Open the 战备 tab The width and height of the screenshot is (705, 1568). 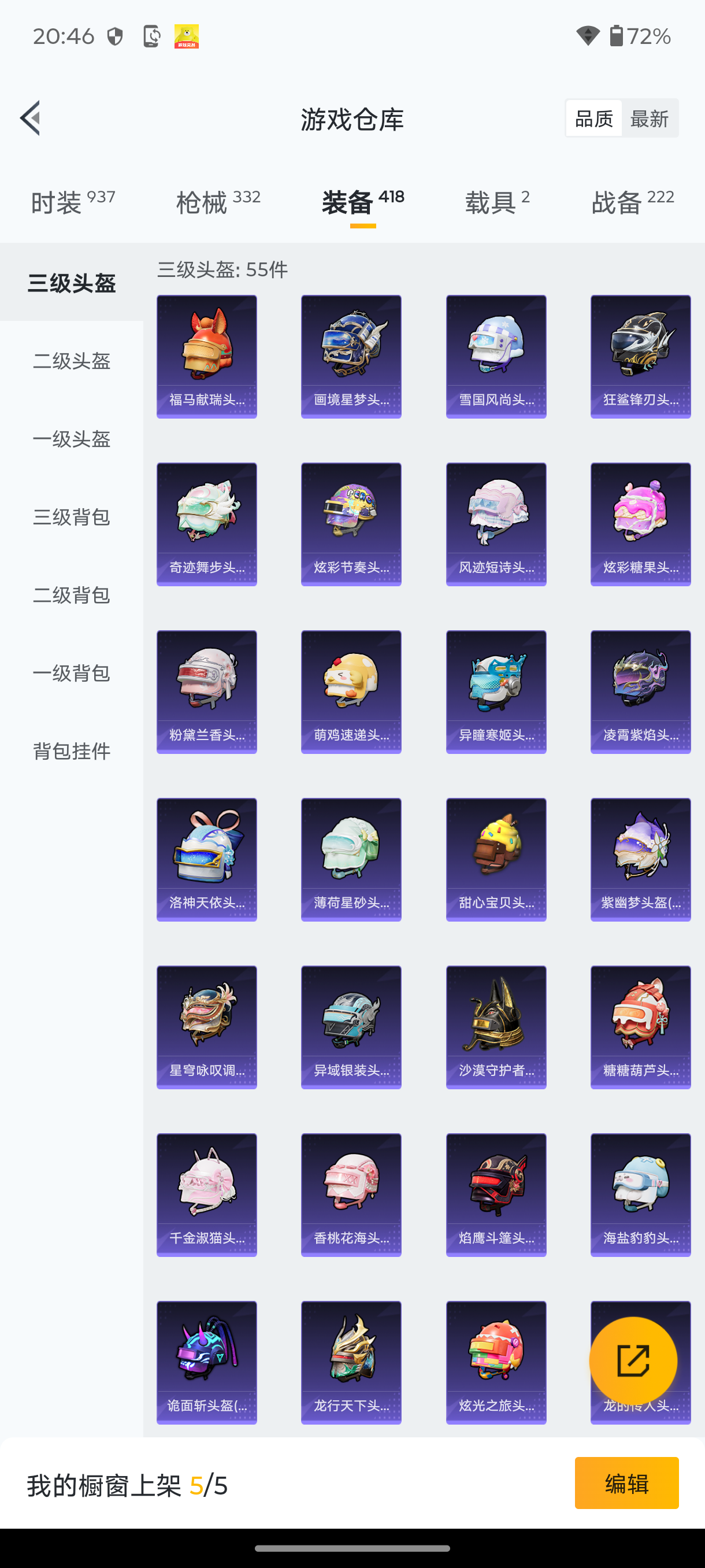point(632,202)
